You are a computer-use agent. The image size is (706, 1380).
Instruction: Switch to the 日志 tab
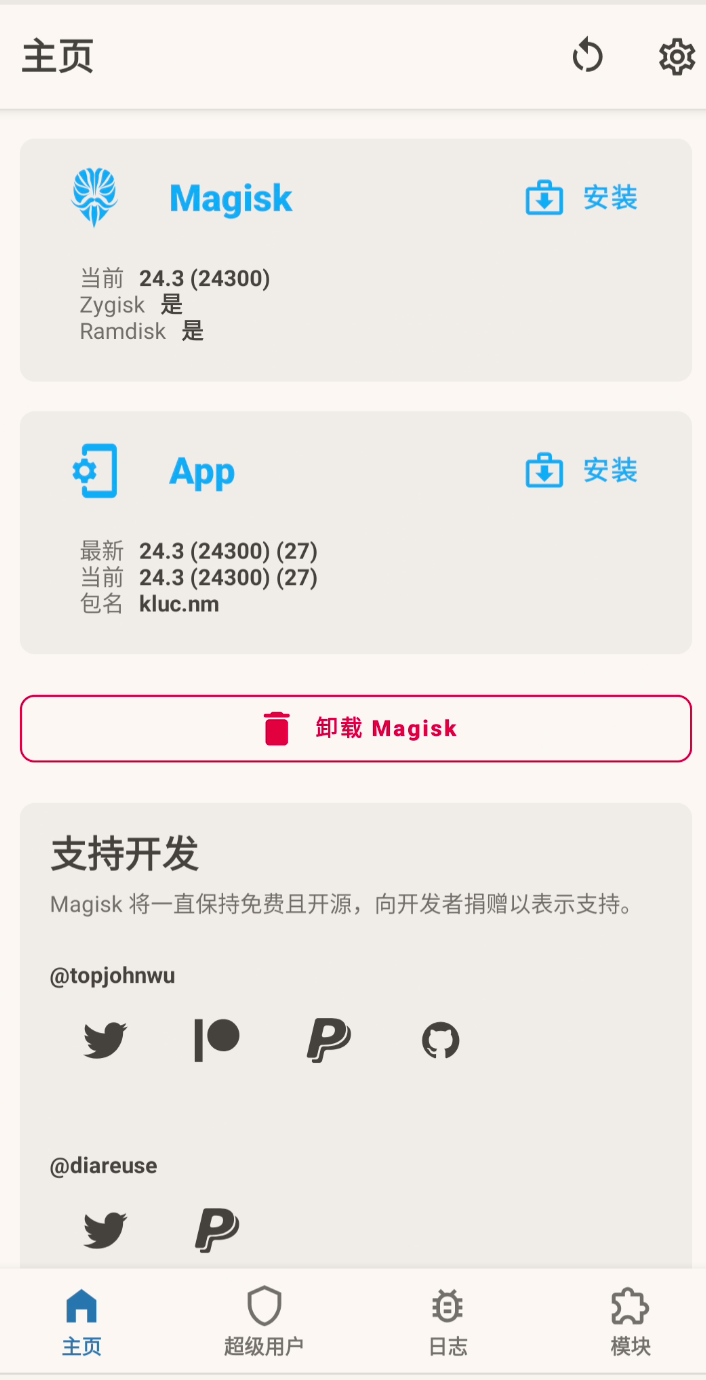tap(447, 1322)
